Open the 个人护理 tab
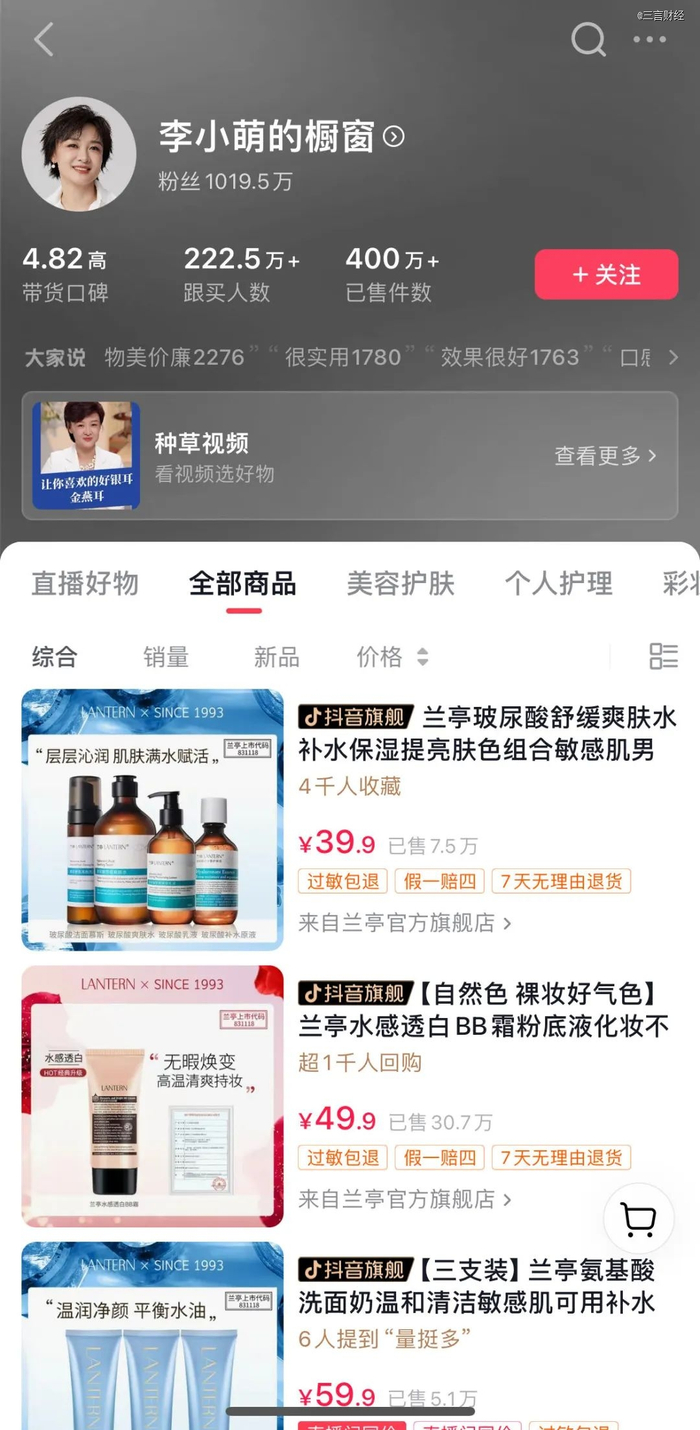Viewport: 700px width, 1430px height. [559, 583]
